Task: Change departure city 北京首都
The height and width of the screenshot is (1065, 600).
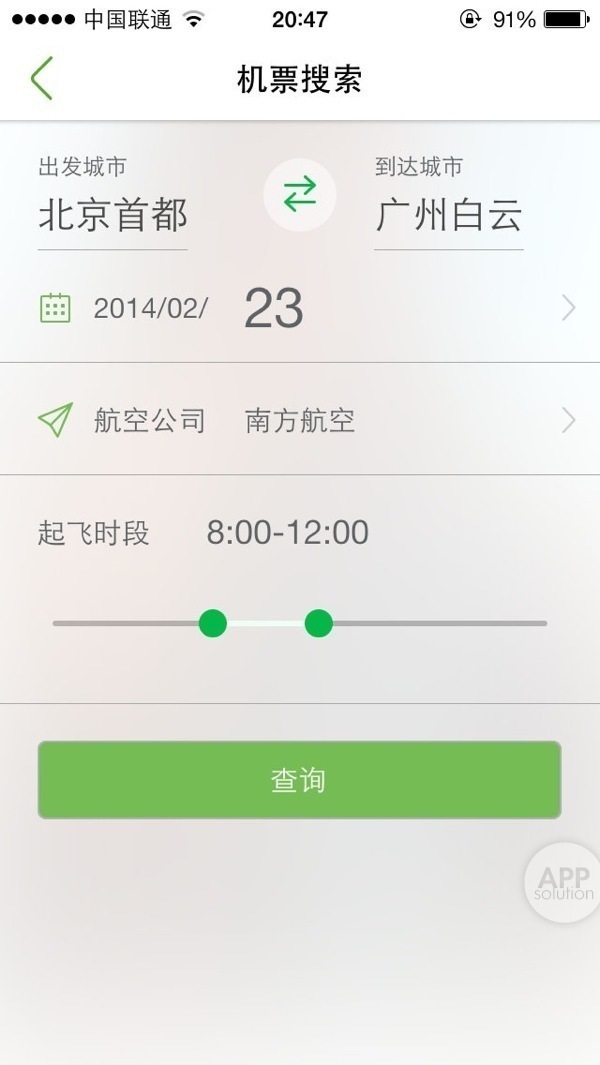Action: (x=113, y=215)
